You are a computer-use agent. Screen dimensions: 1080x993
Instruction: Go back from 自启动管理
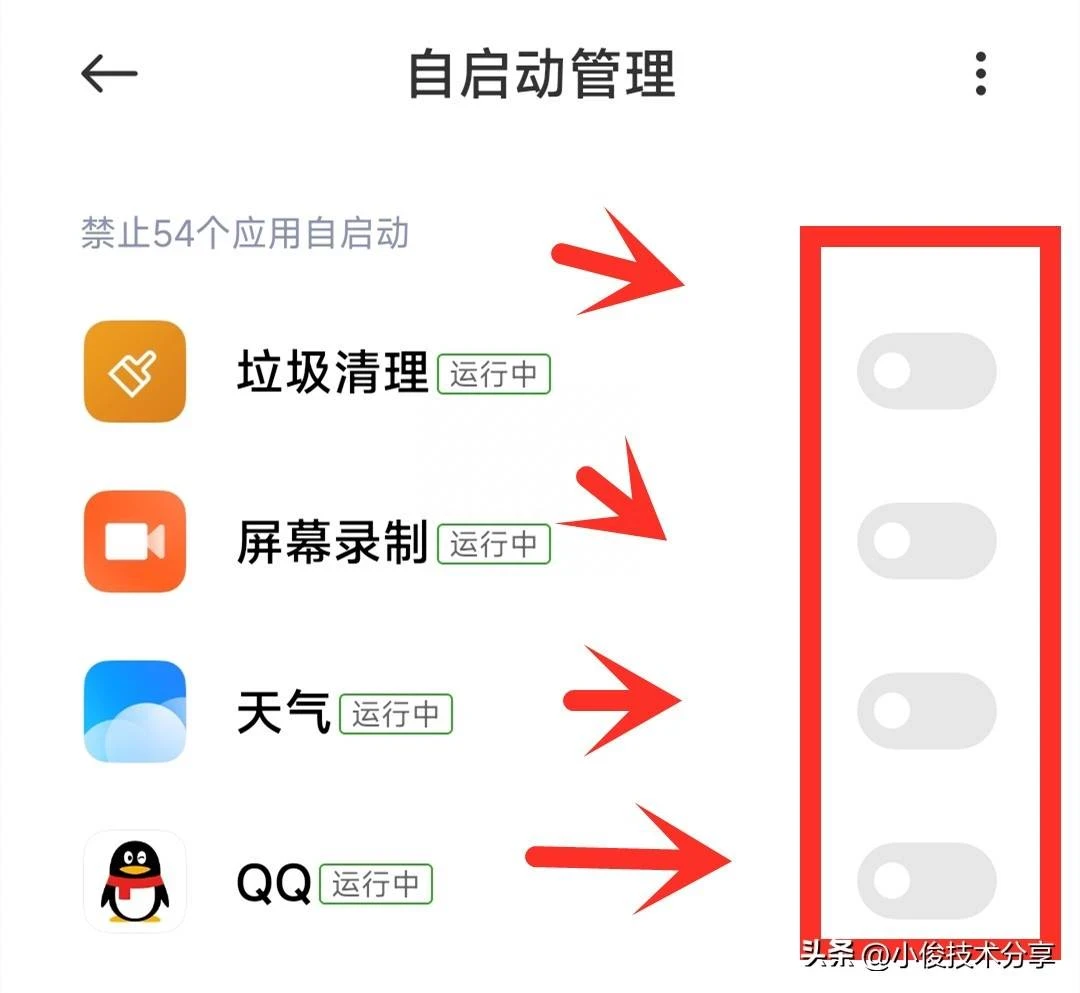click(x=109, y=74)
